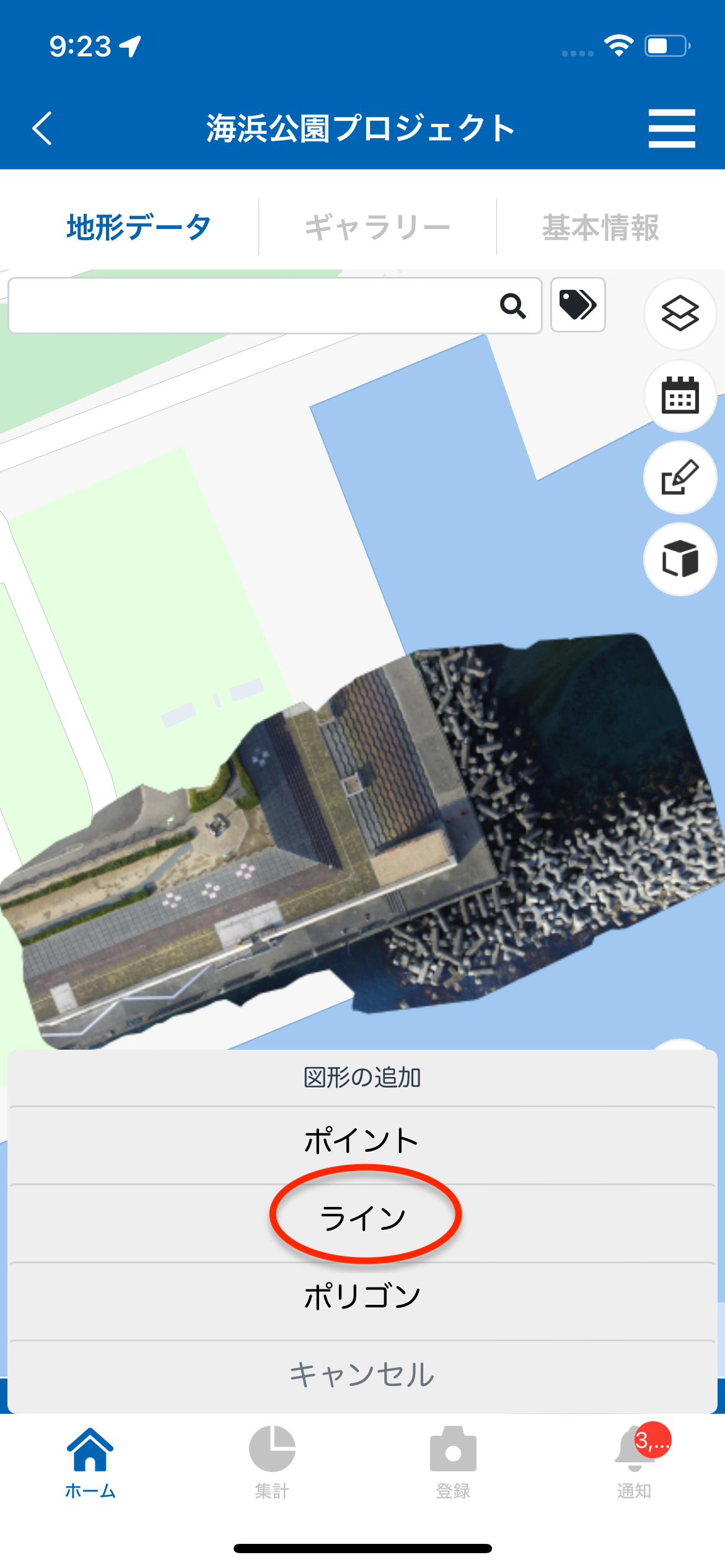Focus the map search field
This screenshot has height=1568, width=725.
[x=248, y=306]
